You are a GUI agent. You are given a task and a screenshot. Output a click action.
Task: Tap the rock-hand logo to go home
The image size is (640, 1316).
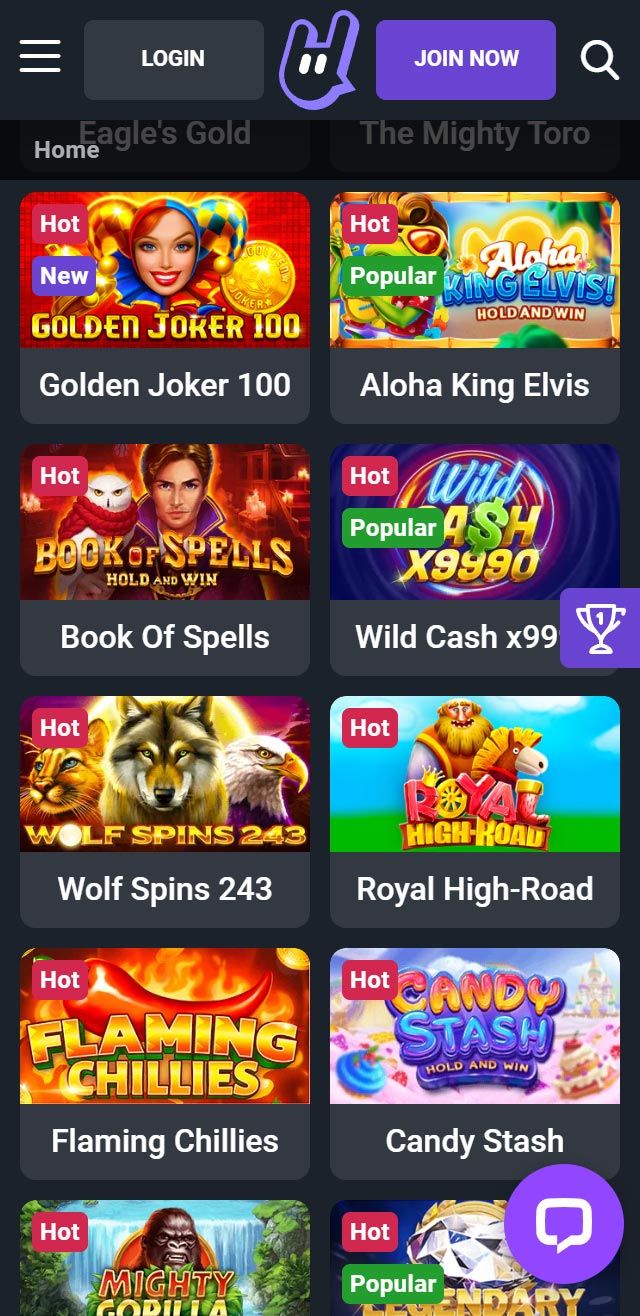(319, 59)
